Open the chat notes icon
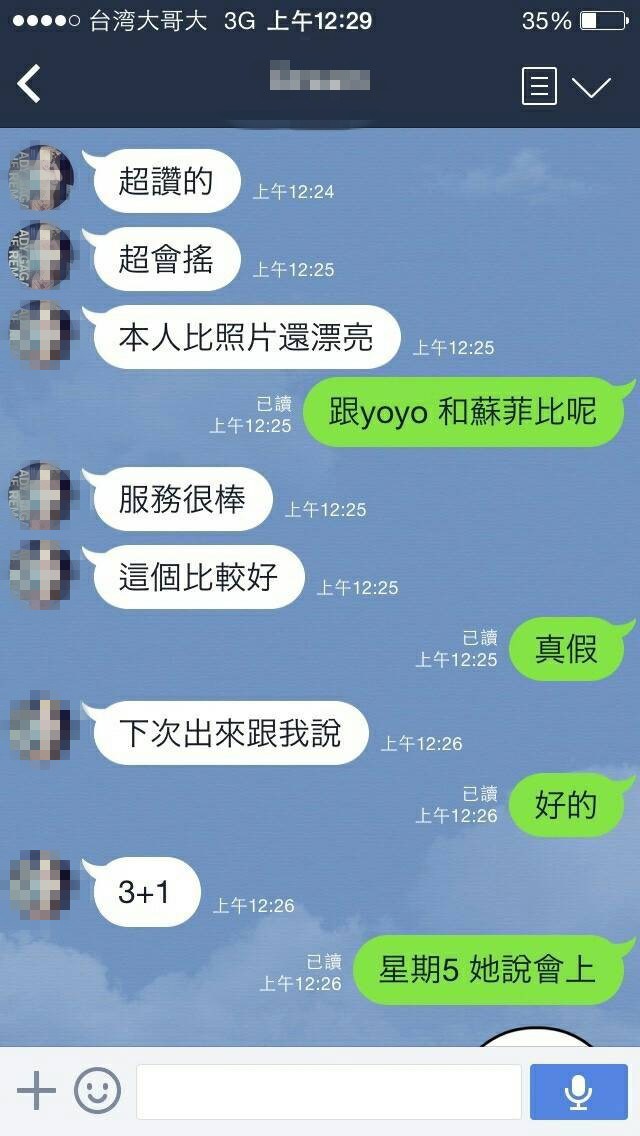The width and height of the screenshot is (640, 1136). 539,86
